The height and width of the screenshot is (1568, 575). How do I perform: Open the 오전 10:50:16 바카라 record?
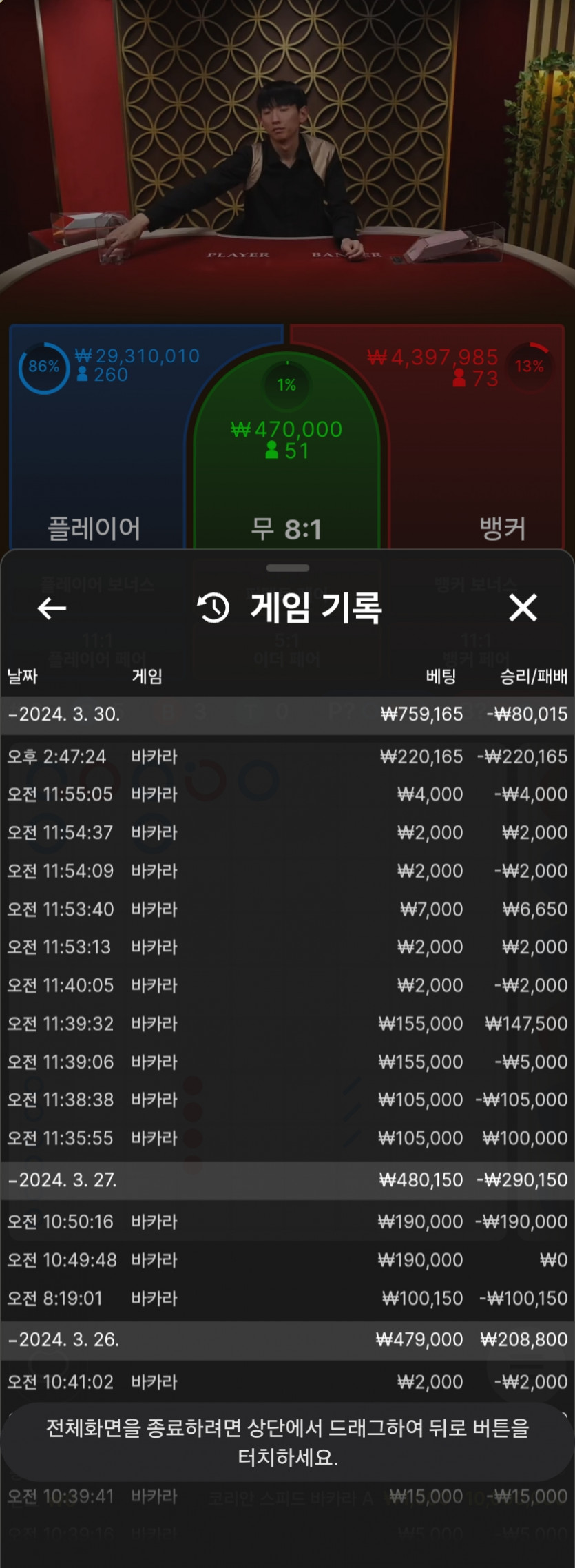[287, 1222]
